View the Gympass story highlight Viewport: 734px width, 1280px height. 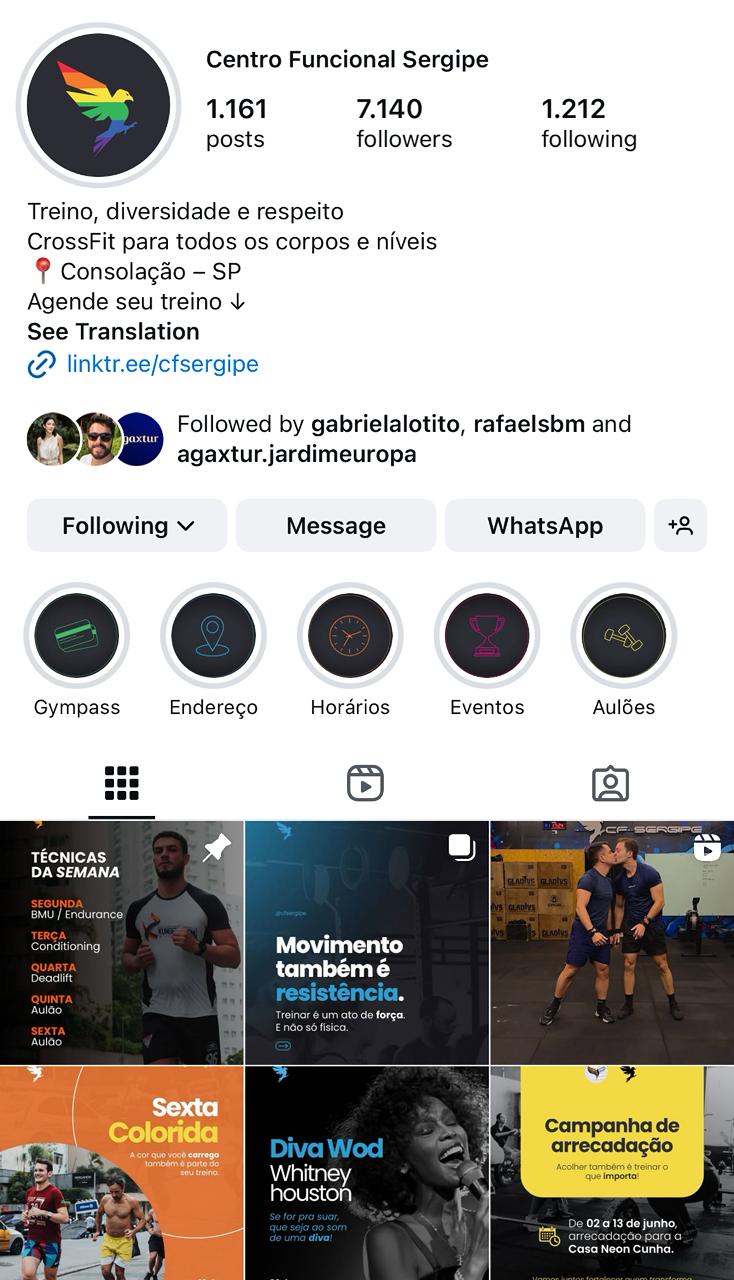(x=77, y=636)
